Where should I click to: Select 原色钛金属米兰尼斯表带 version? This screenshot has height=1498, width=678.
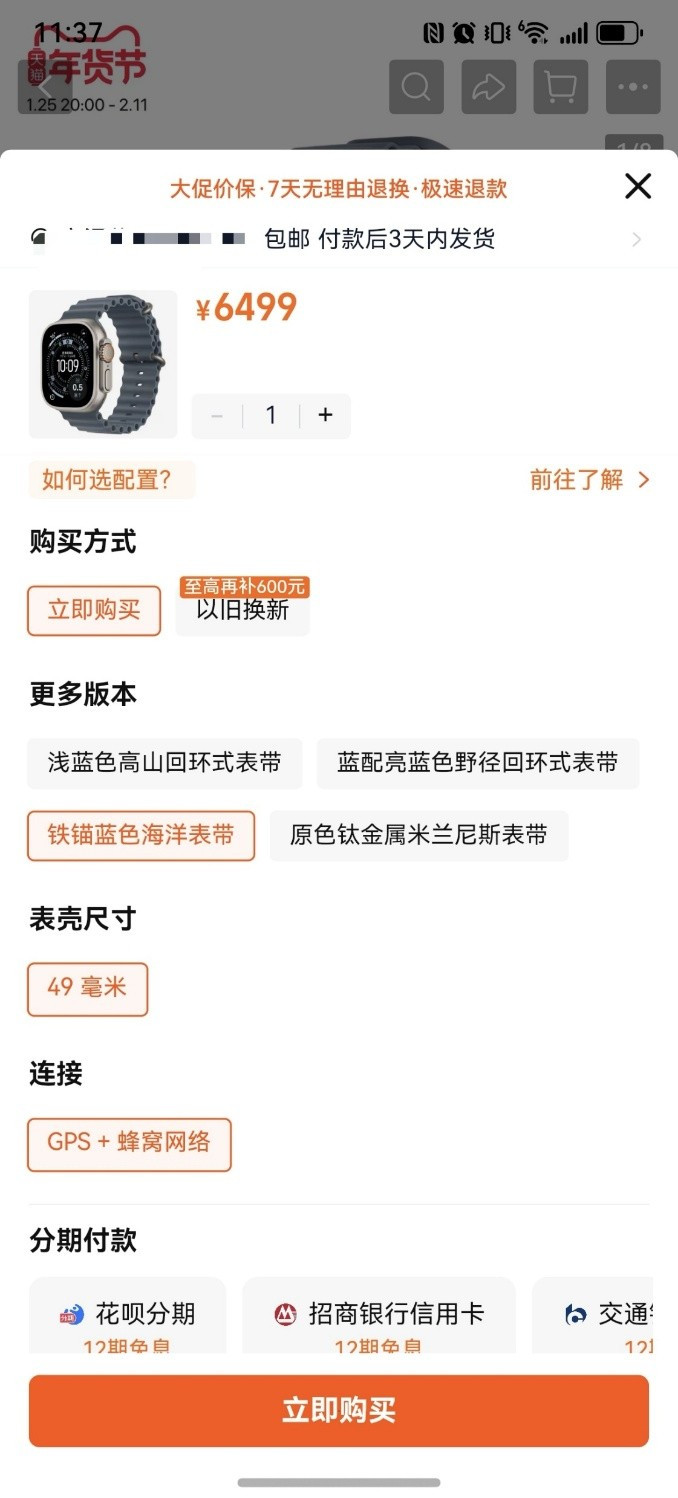coord(419,835)
